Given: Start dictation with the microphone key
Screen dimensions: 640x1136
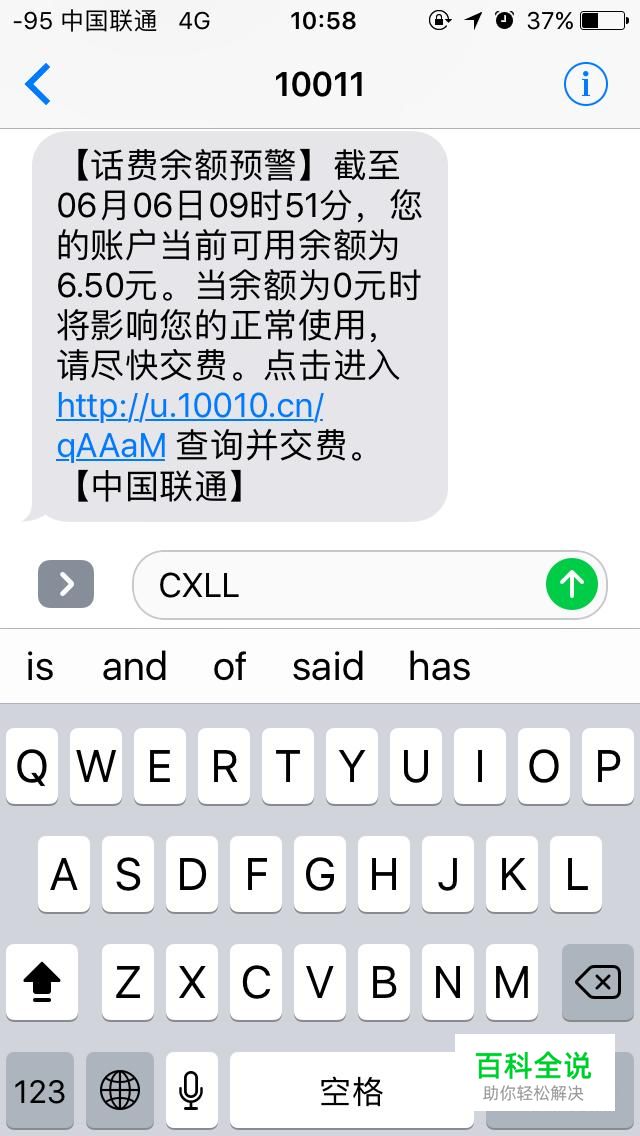Looking at the screenshot, I should coord(192,1090).
